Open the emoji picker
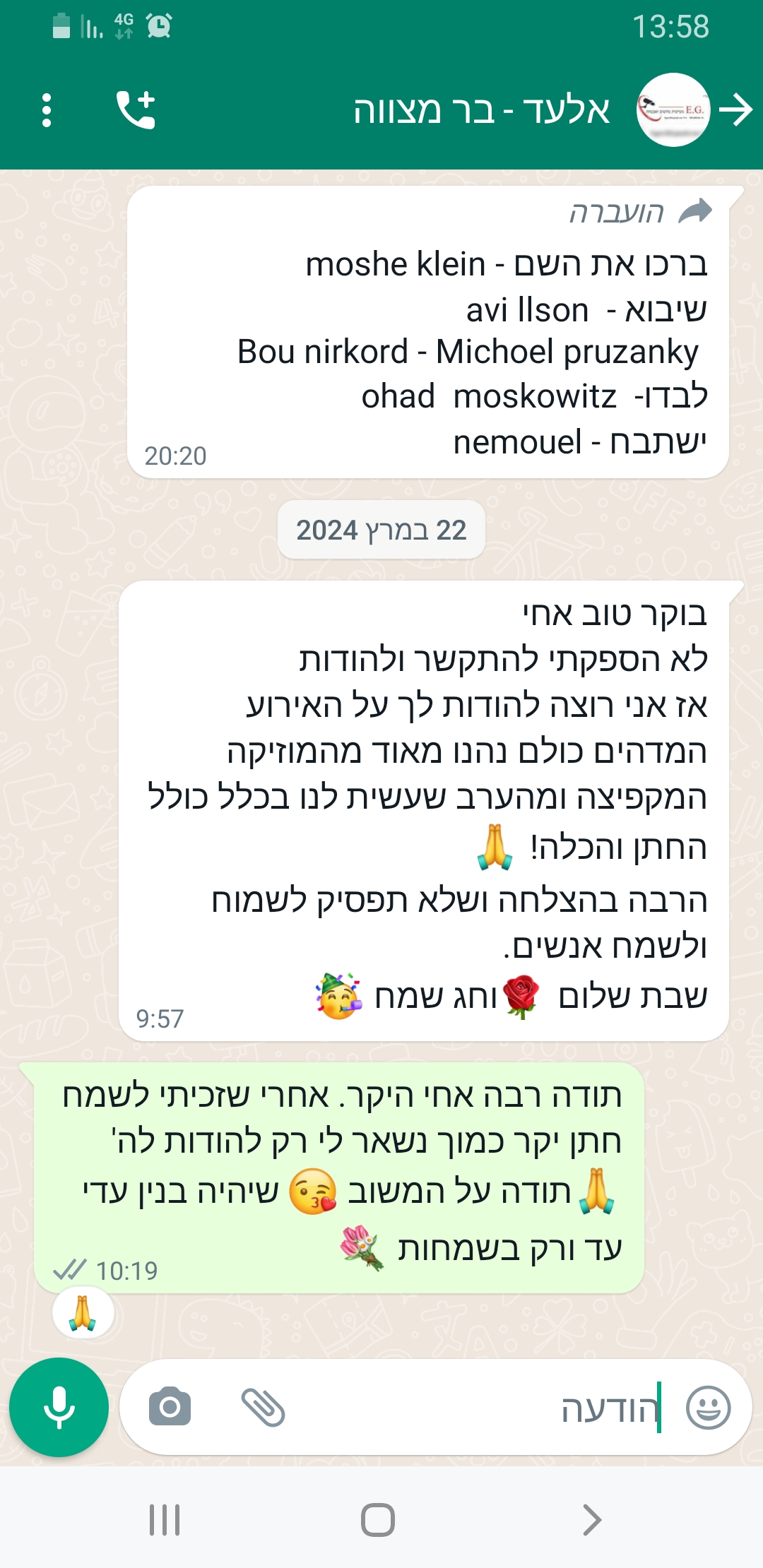Viewport: 763px width, 1568px height. click(x=708, y=1407)
